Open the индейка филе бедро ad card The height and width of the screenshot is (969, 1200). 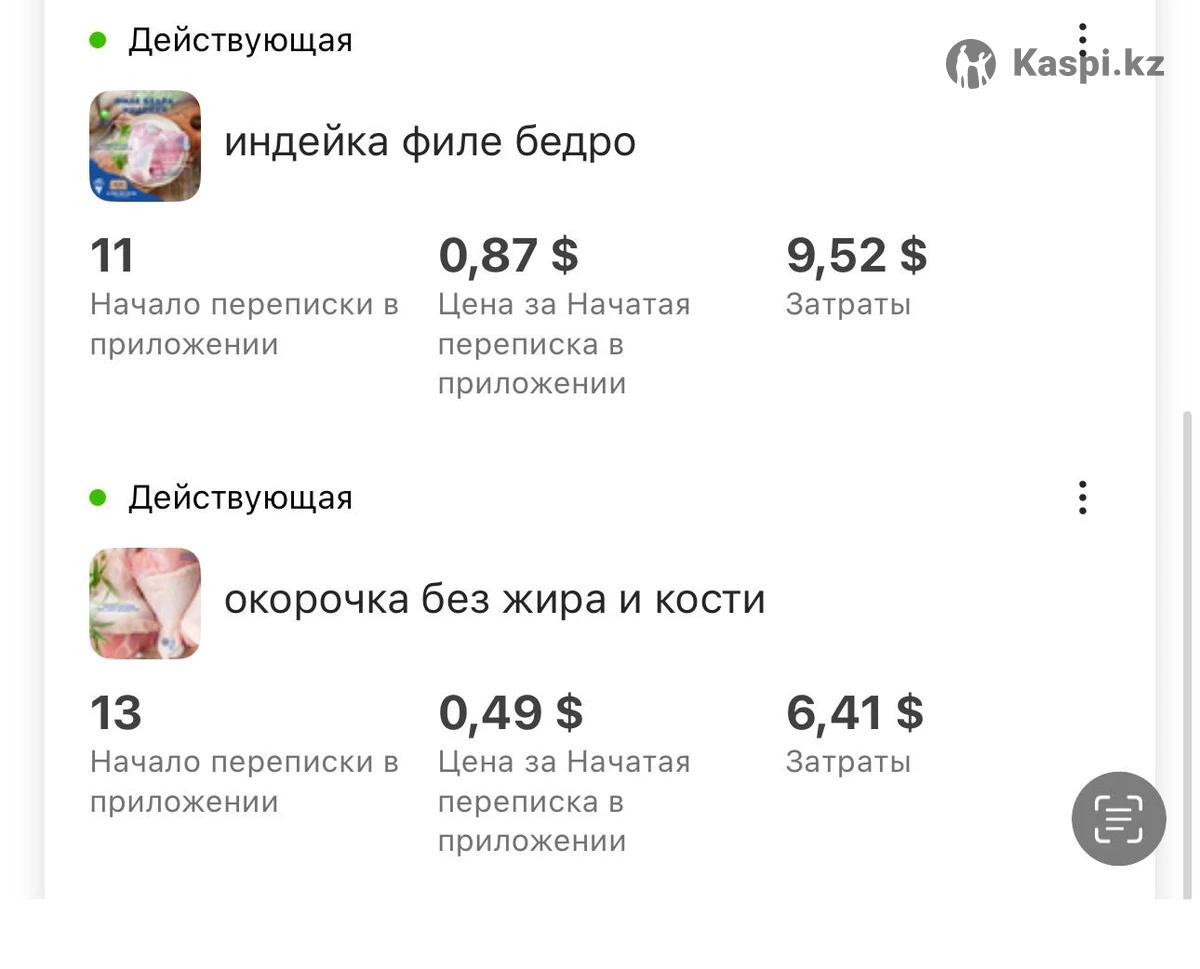click(430, 143)
